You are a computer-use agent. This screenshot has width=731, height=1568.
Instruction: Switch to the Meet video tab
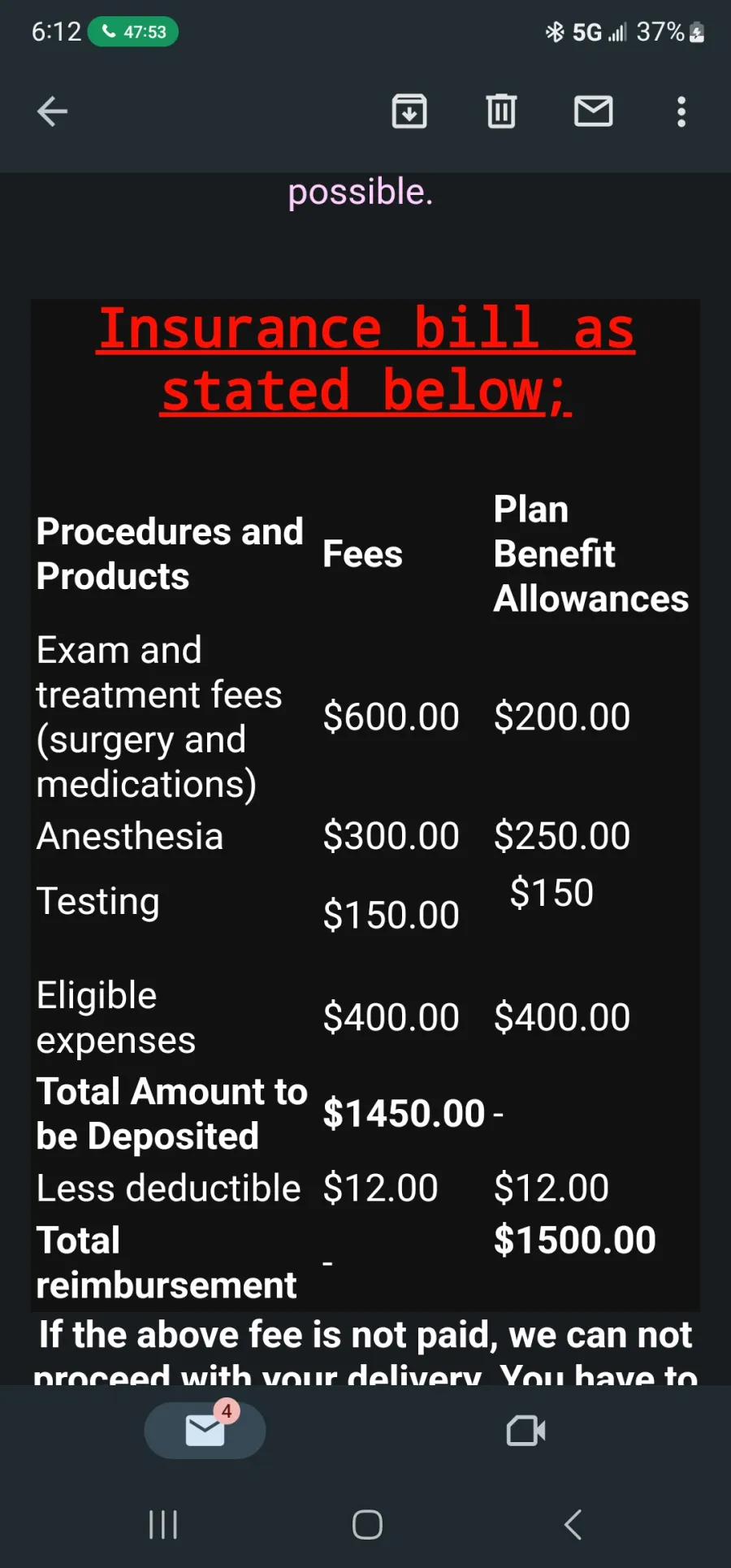tap(526, 1431)
